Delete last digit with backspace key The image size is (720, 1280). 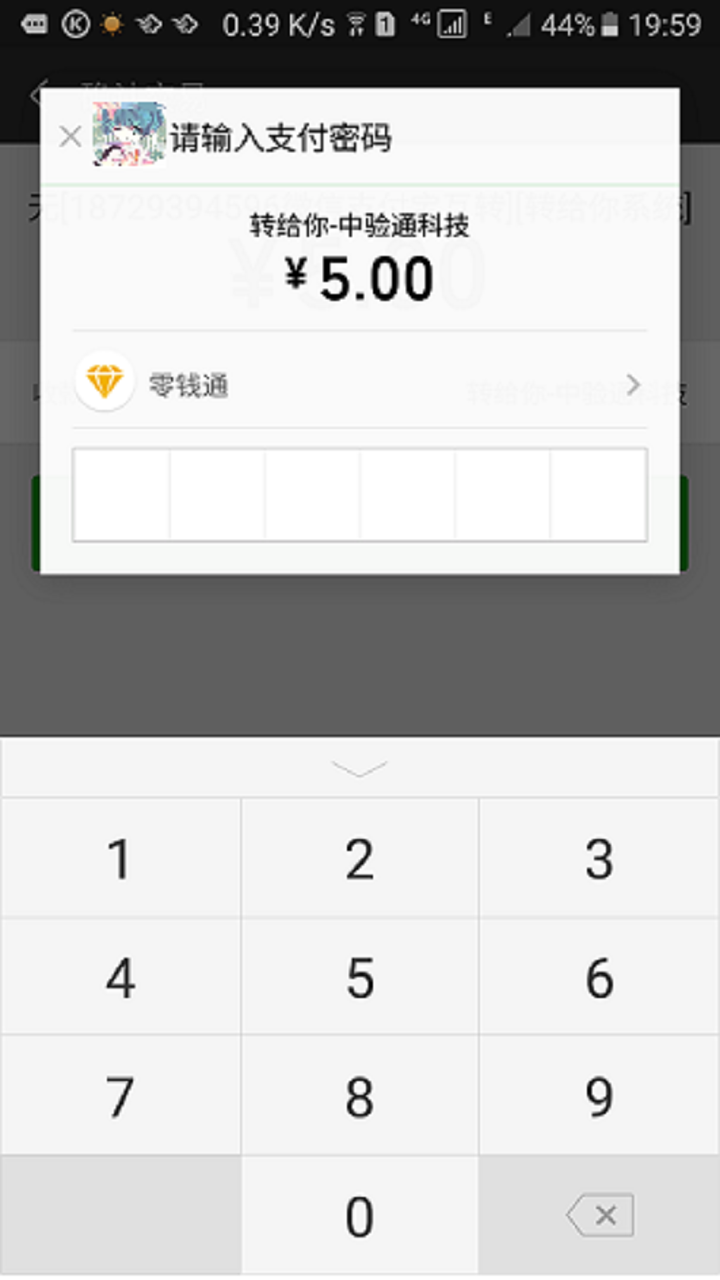click(x=599, y=1216)
